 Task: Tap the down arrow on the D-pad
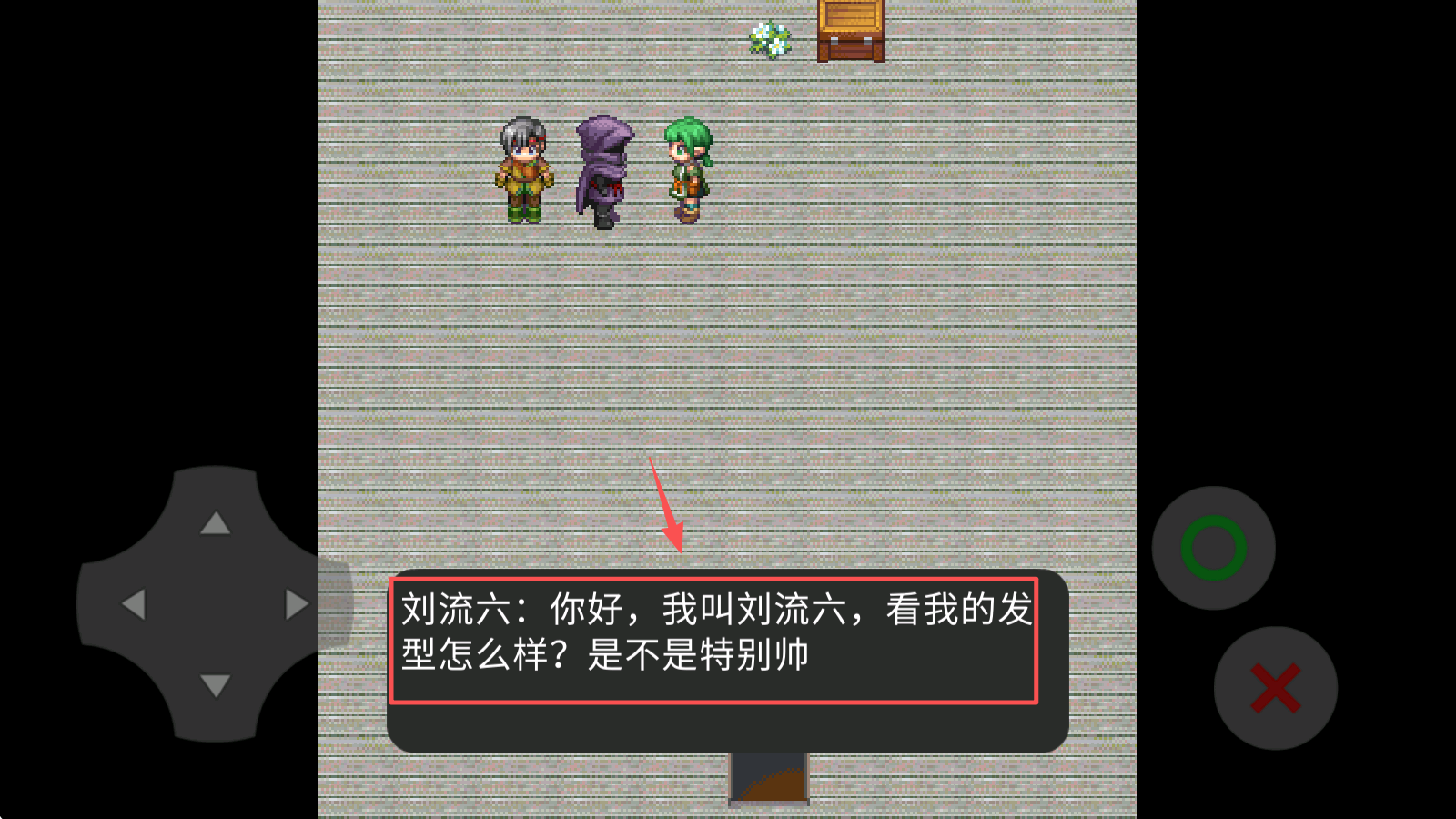click(216, 685)
